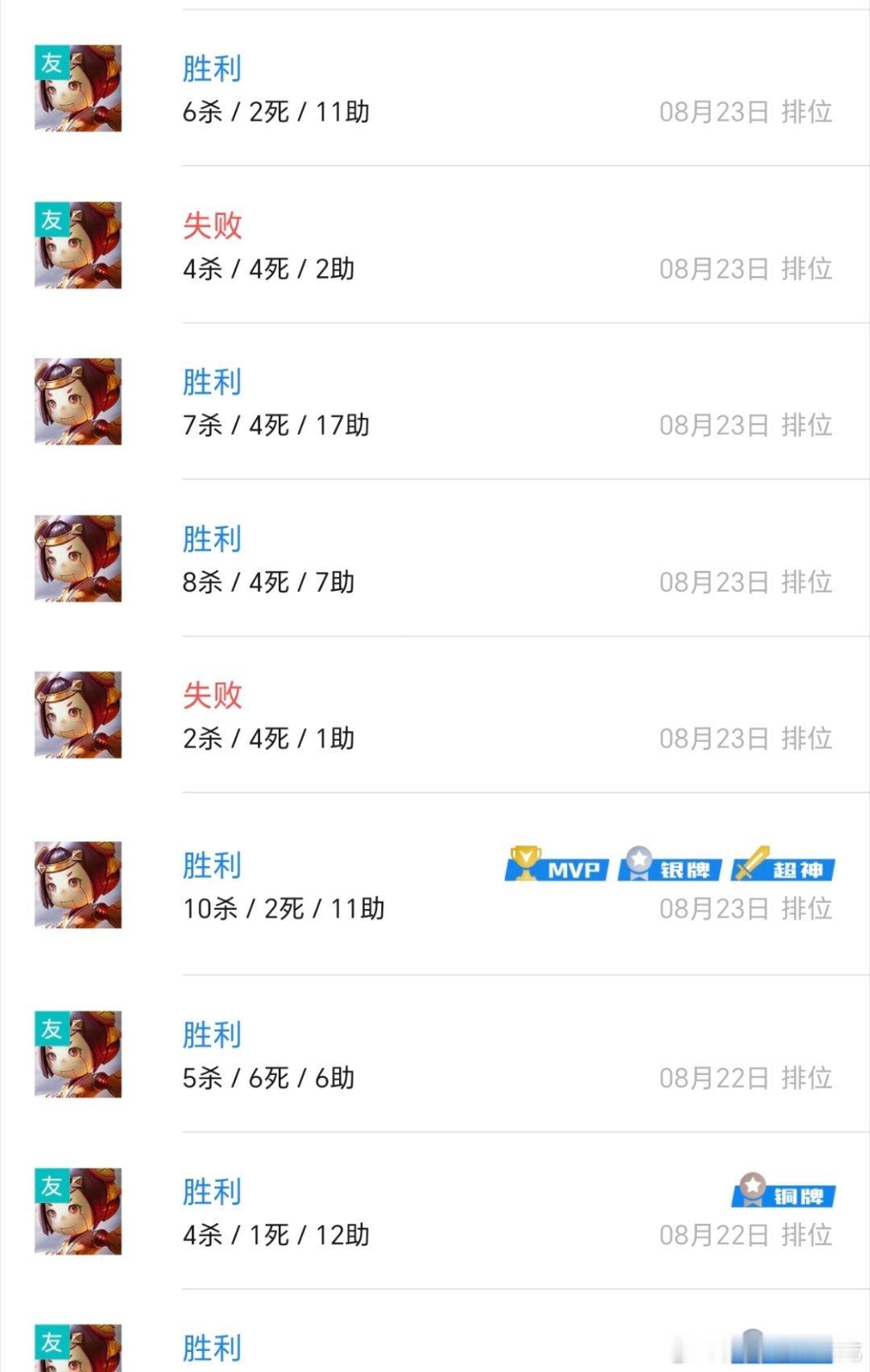
Task: Open the 6杀/2死/11助 victory match
Action: point(435,88)
